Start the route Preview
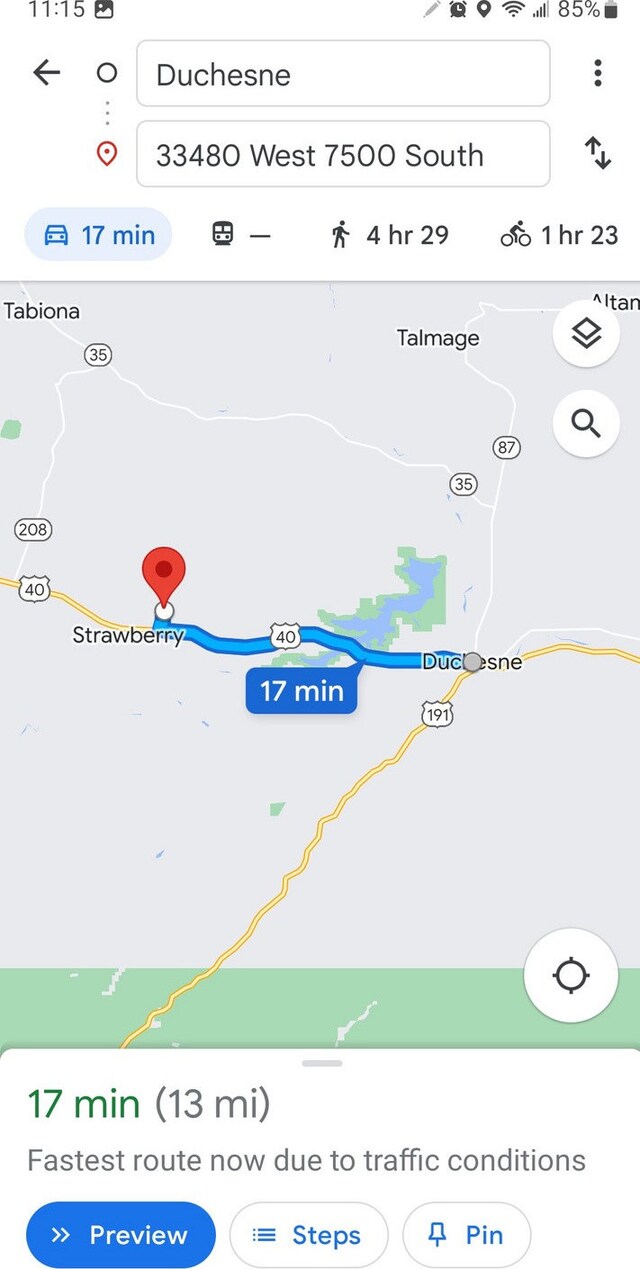640x1269 pixels. click(x=121, y=1235)
